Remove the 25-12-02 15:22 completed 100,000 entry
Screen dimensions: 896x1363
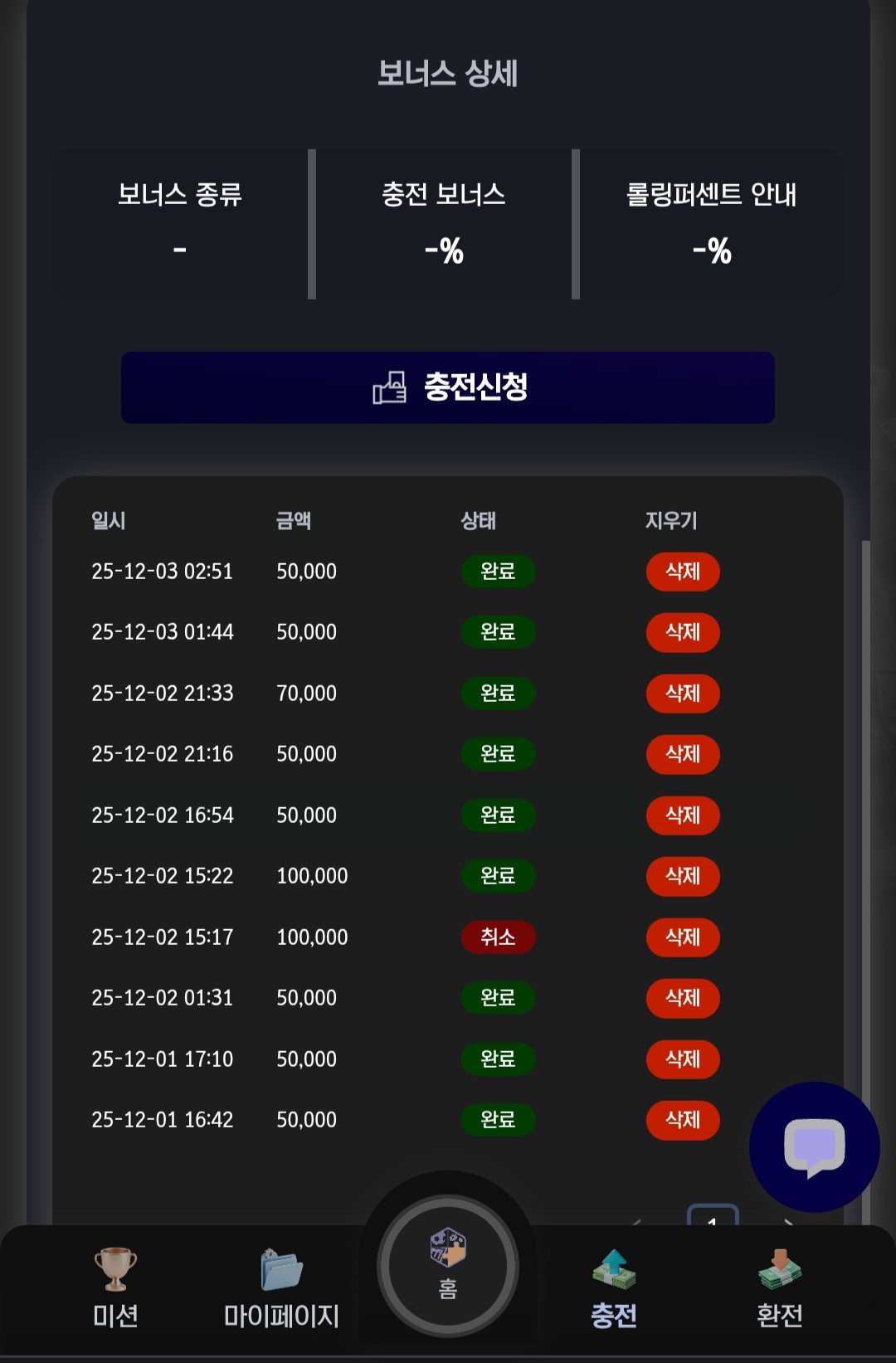pos(682,876)
